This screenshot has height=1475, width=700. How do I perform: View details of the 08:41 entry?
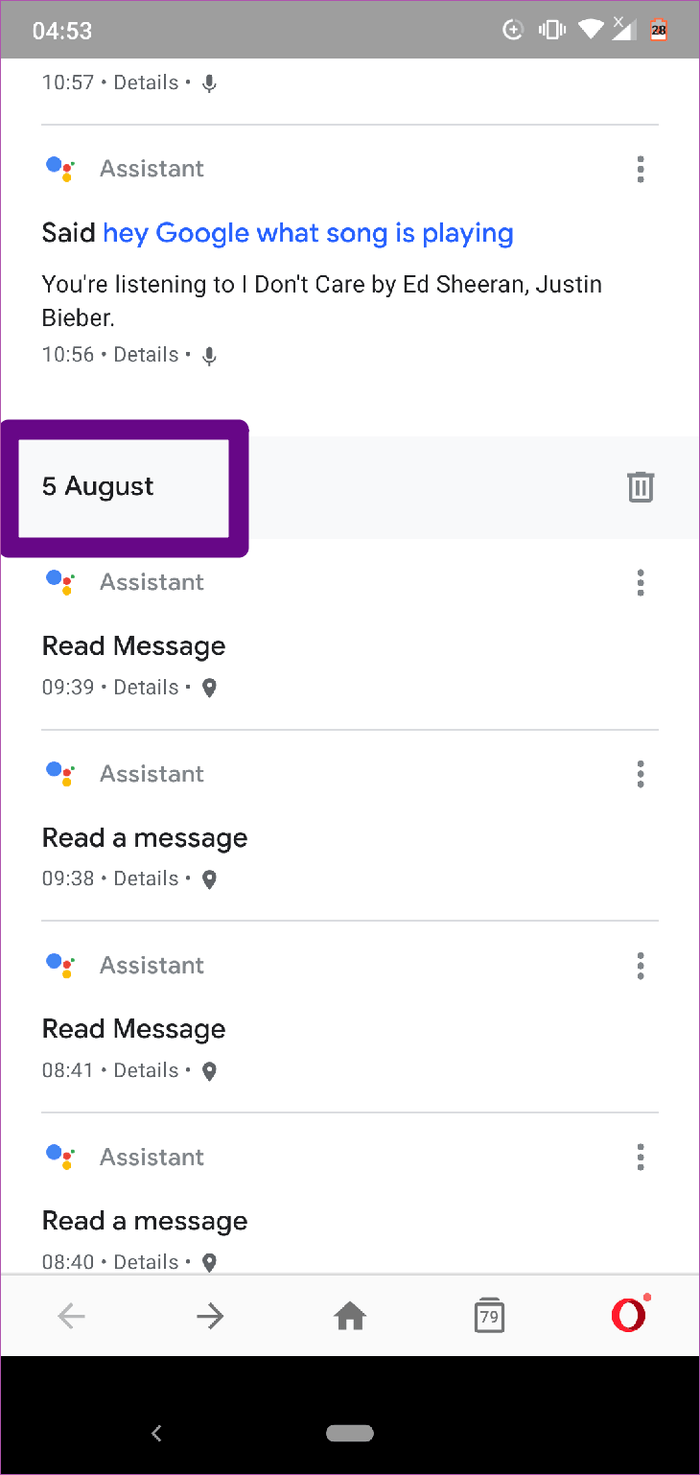(146, 1071)
